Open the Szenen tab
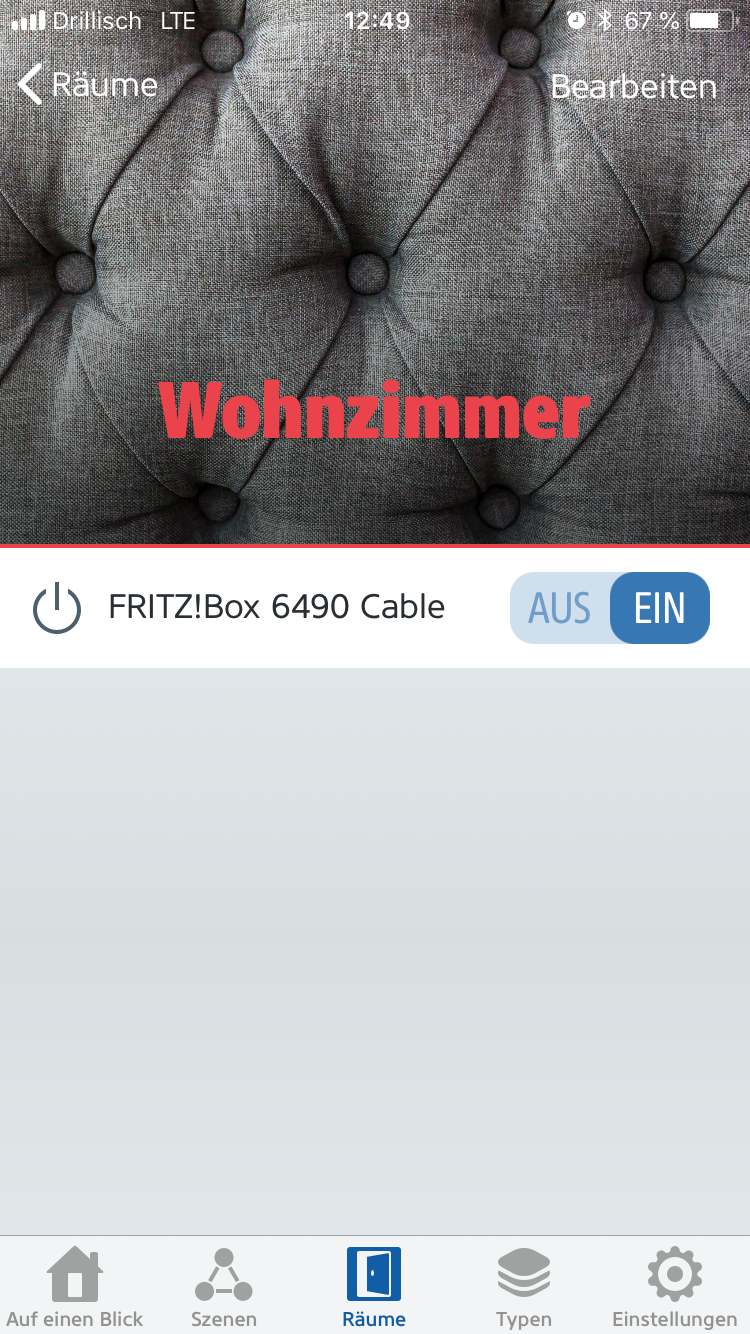The height and width of the screenshot is (1334, 750). (x=224, y=1288)
